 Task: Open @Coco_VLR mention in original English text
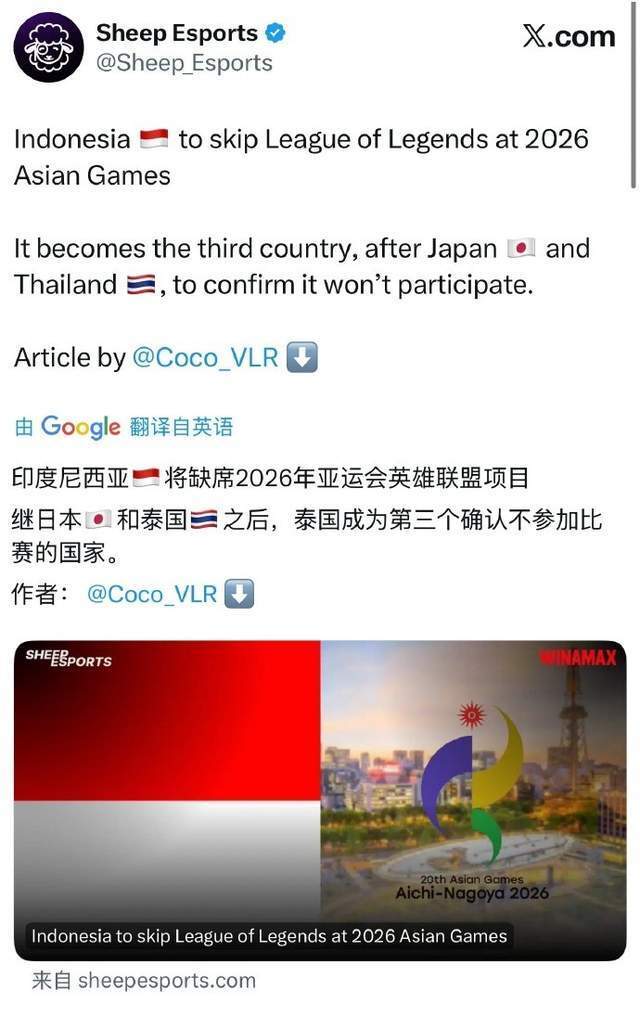click(205, 358)
